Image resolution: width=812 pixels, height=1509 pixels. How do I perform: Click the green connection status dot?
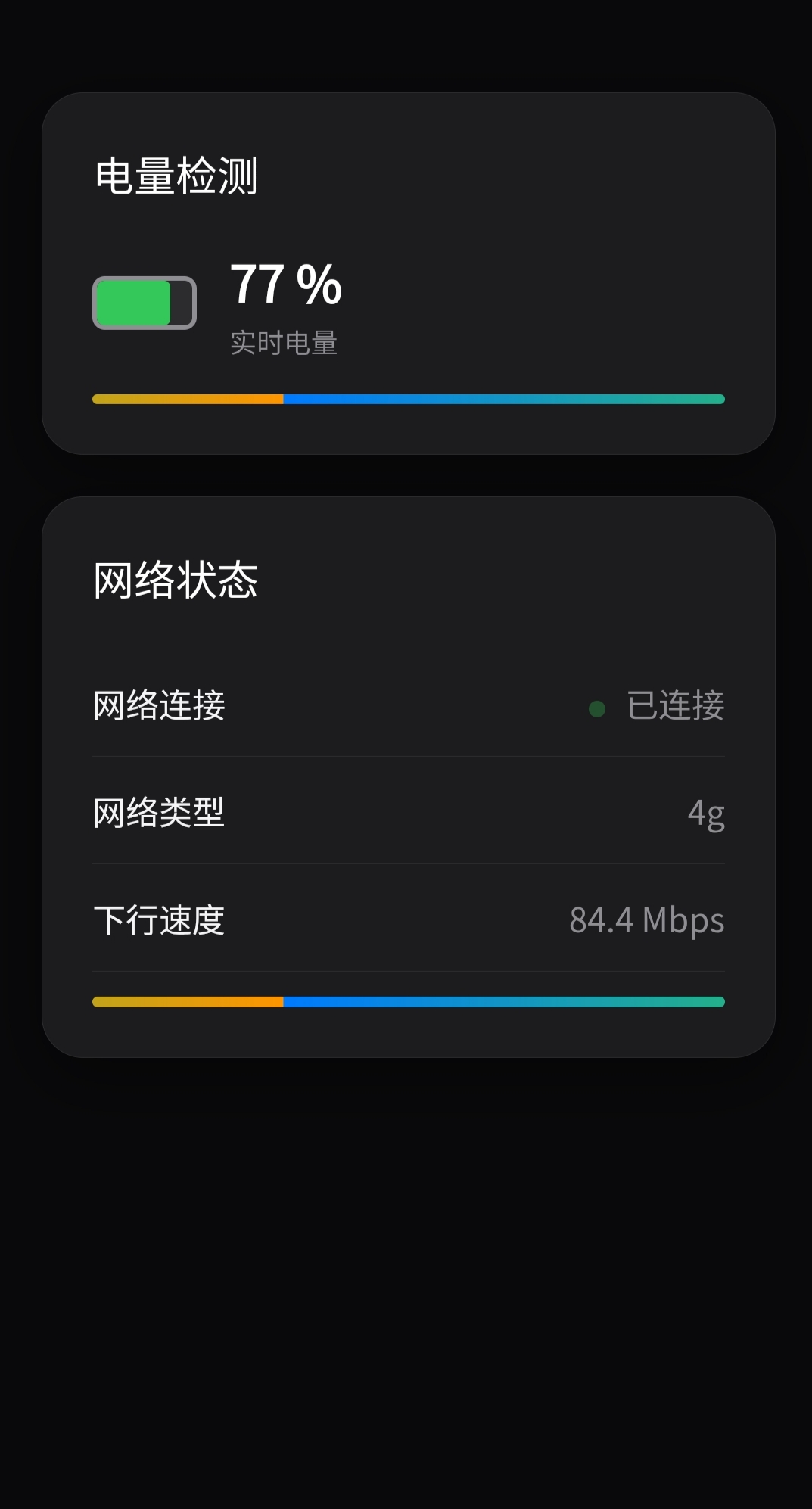[598, 708]
